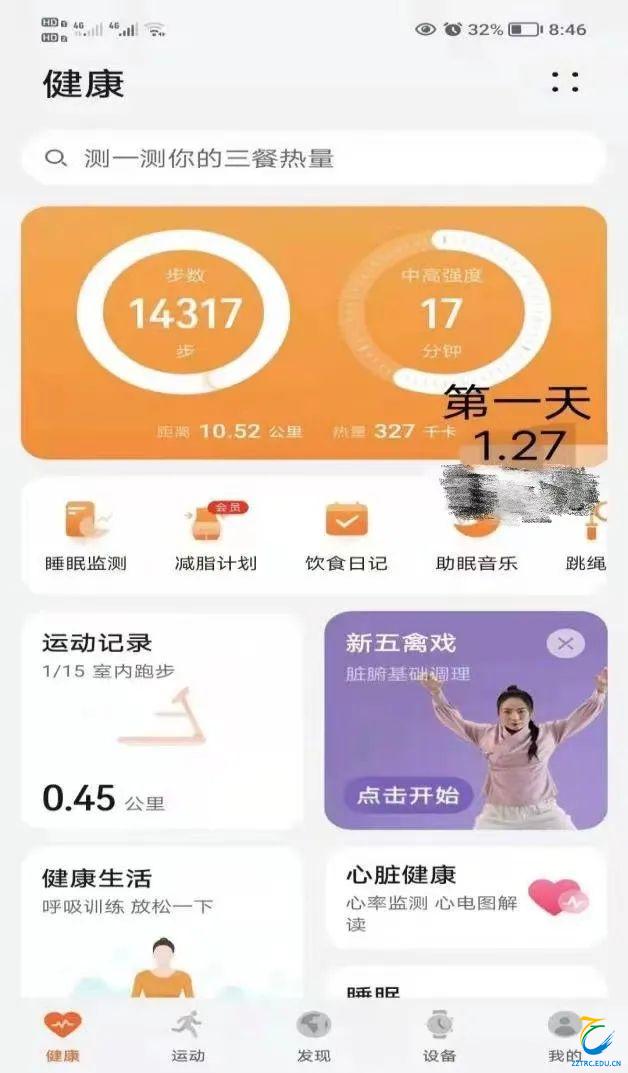Open the four-dot menu at top right

565,82
